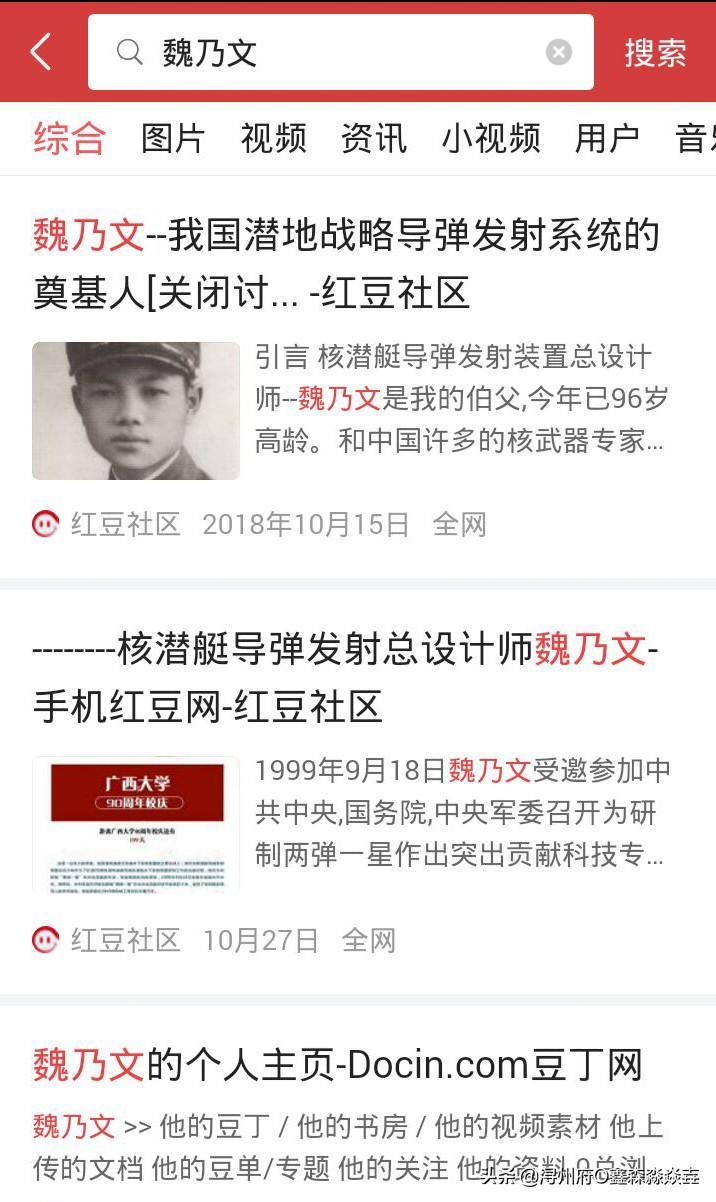
Task: Open the 用户 tab
Action: [x=607, y=138]
